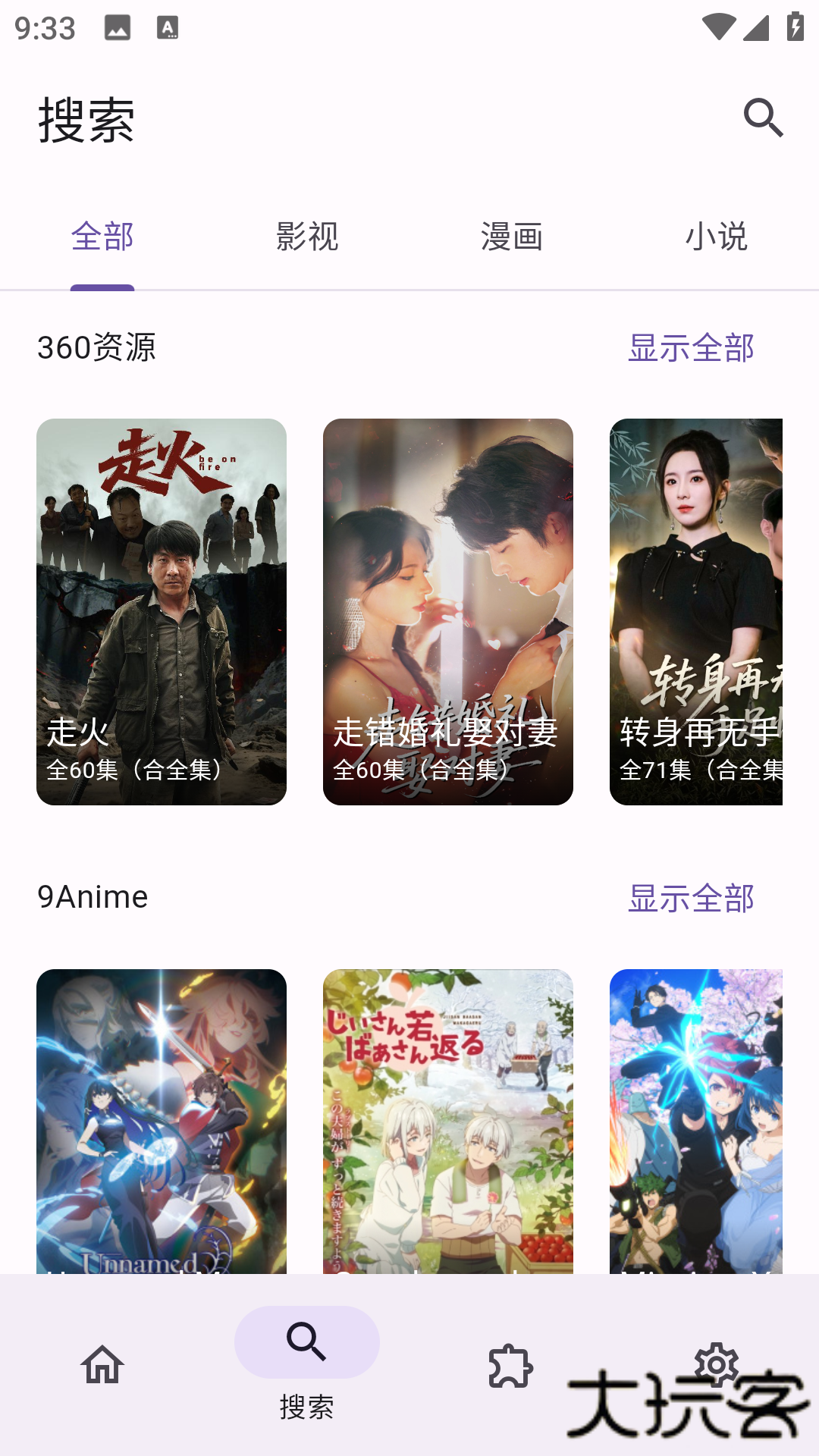Open the extensions puzzle tab
Viewport: 819px width, 1456px height.
[x=511, y=1365]
